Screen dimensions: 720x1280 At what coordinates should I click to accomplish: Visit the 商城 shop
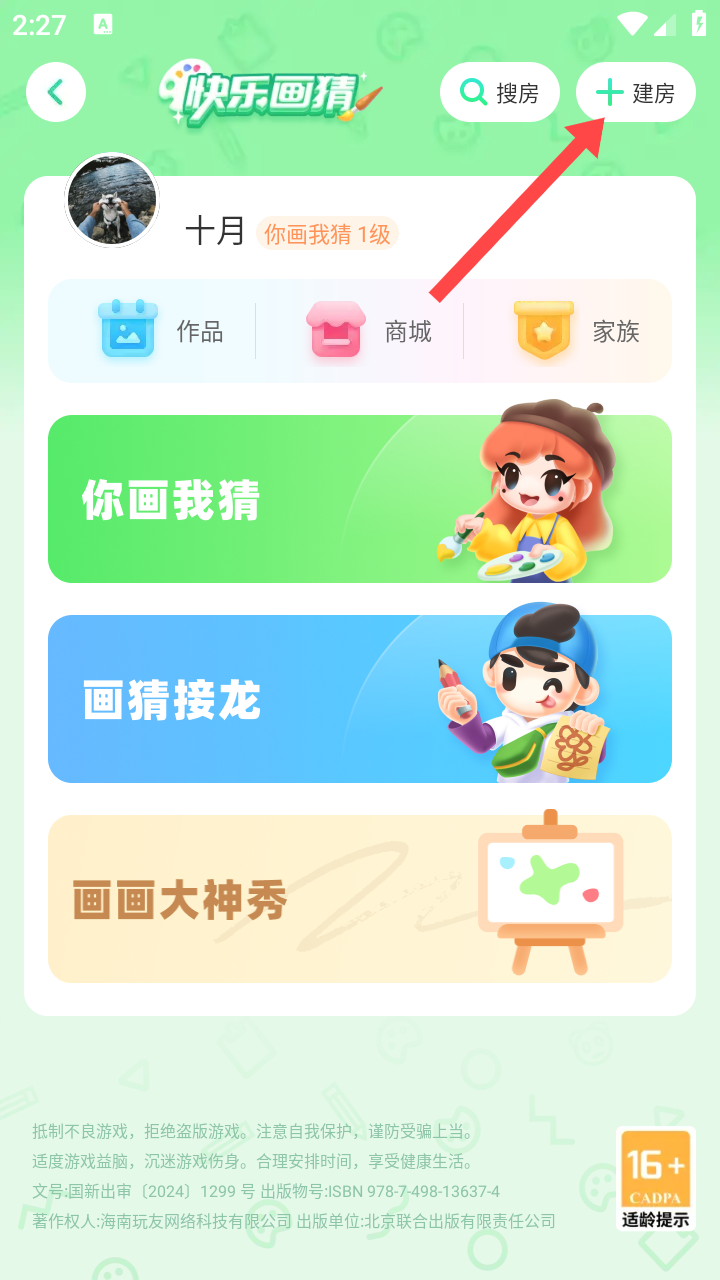pos(368,331)
